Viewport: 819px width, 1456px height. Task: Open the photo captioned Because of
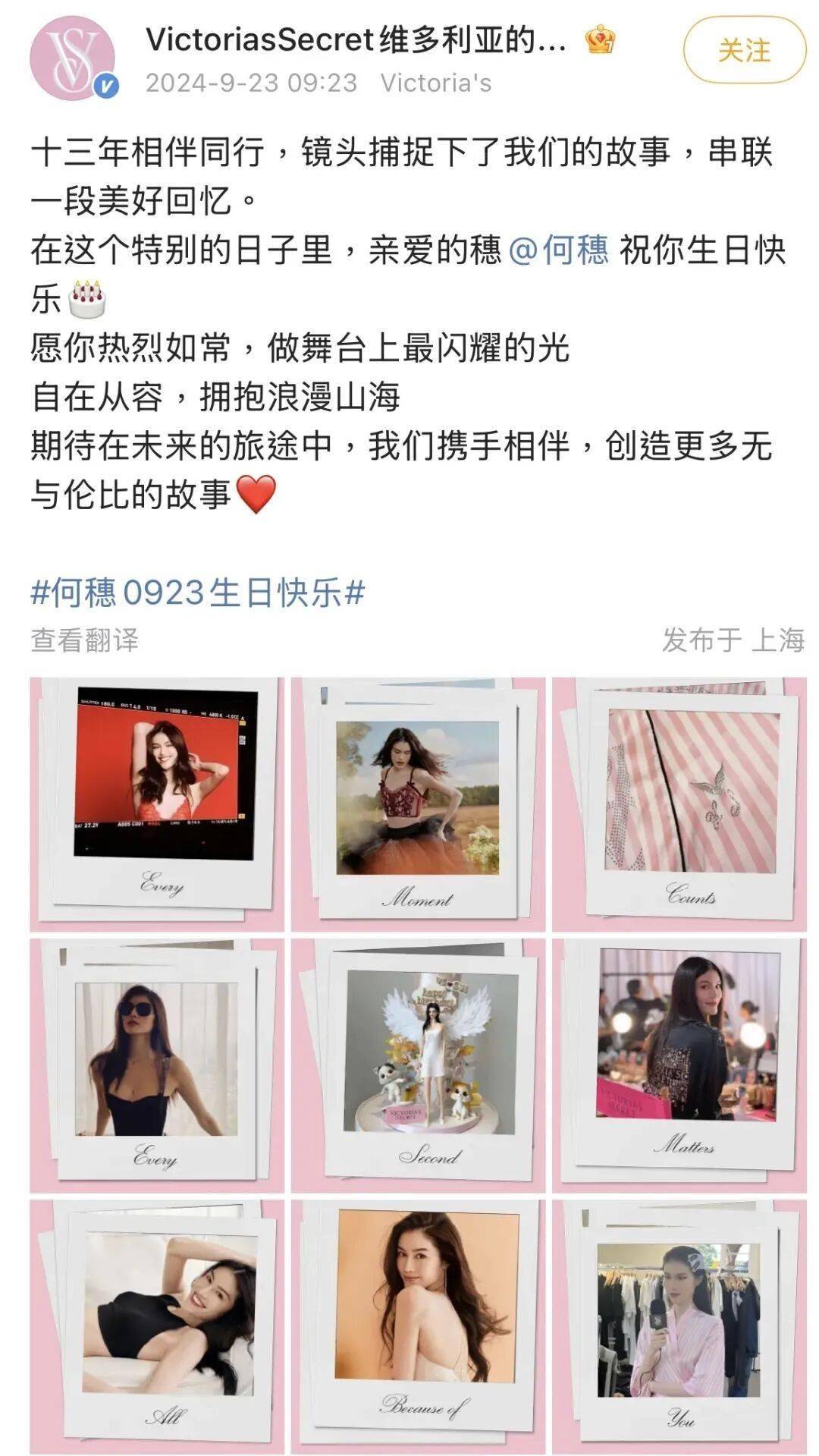[x=418, y=1326]
